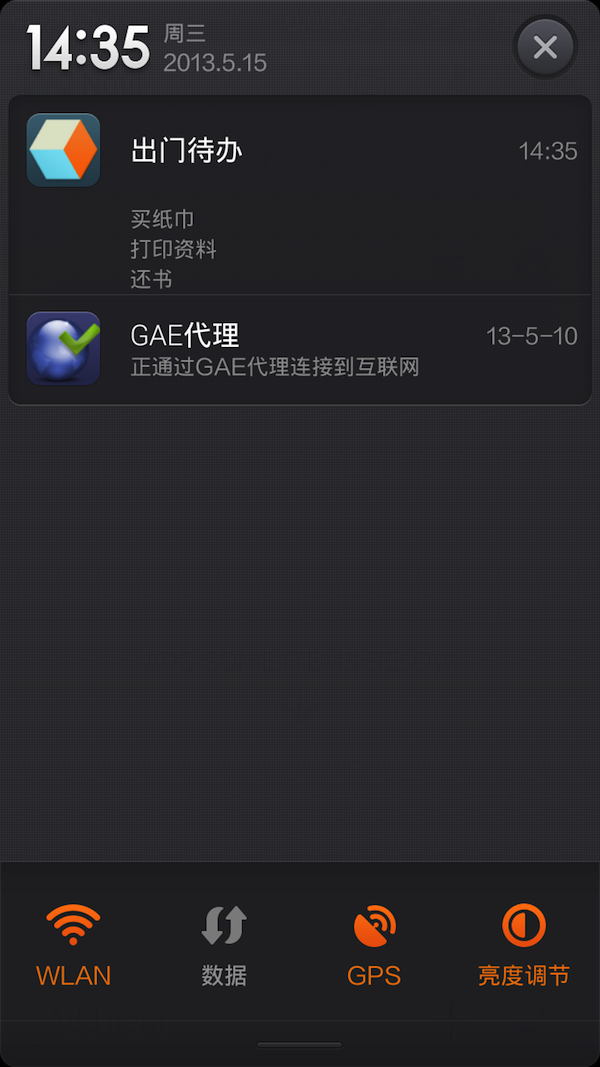Clear all notifications with the X button
600x1067 pixels.
545,47
